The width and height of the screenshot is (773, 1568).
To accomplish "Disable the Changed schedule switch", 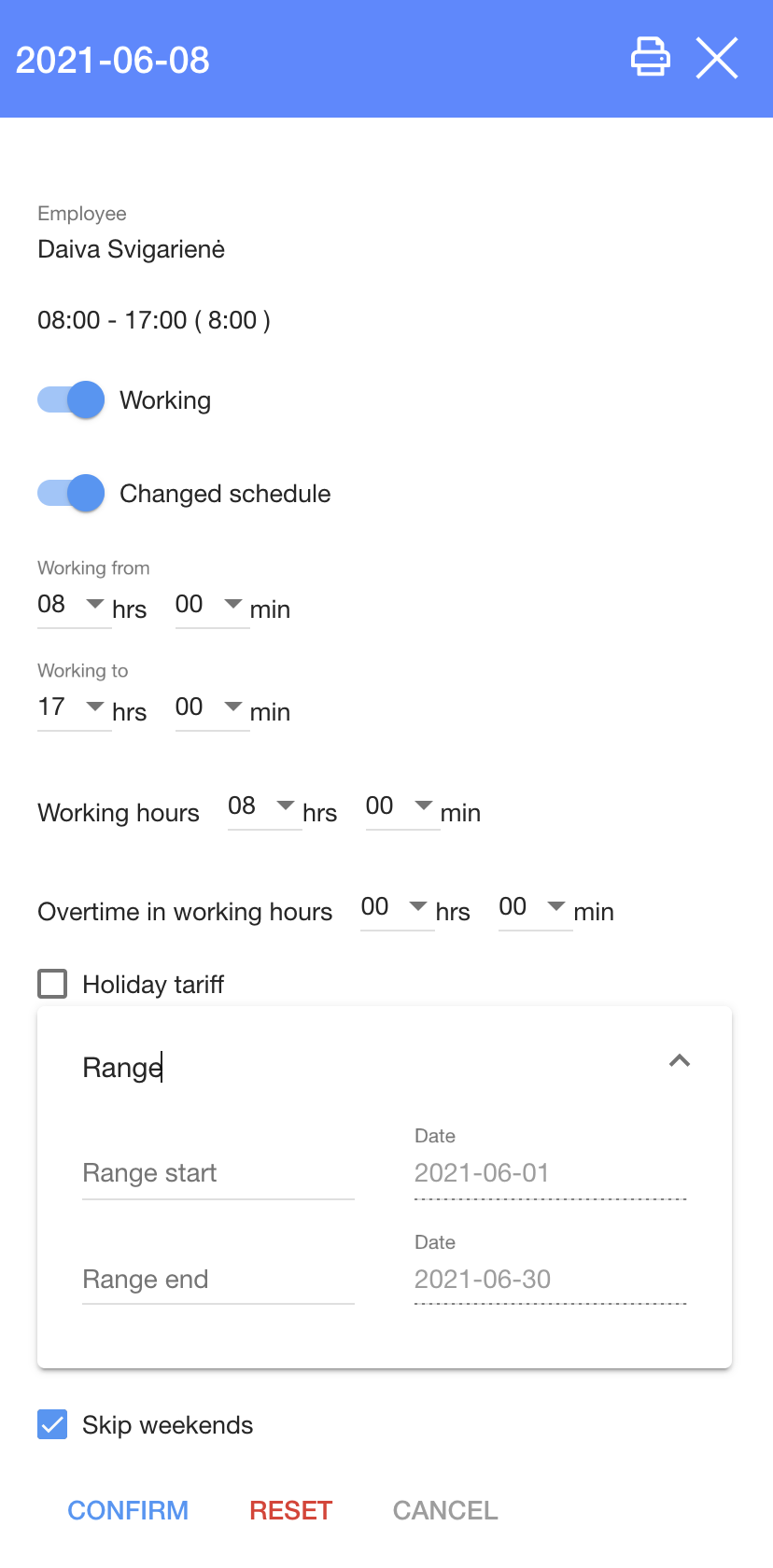I will [72, 494].
